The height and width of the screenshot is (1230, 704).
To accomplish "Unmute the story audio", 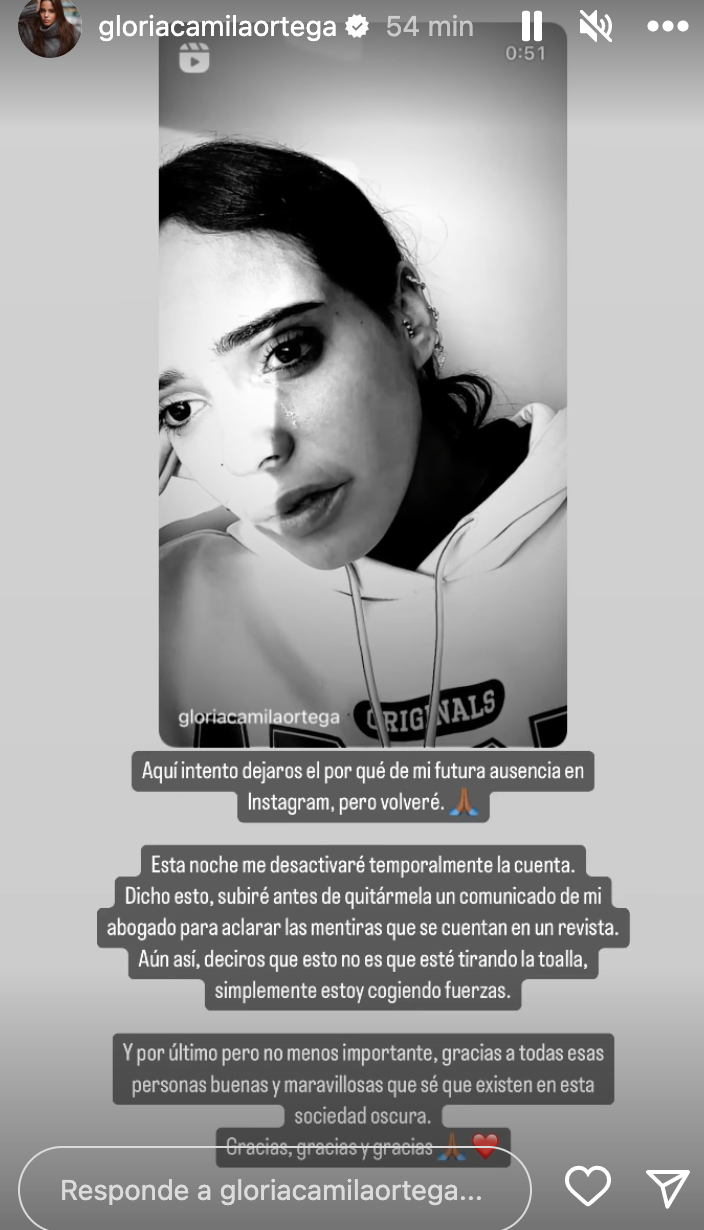I will click(x=596, y=27).
